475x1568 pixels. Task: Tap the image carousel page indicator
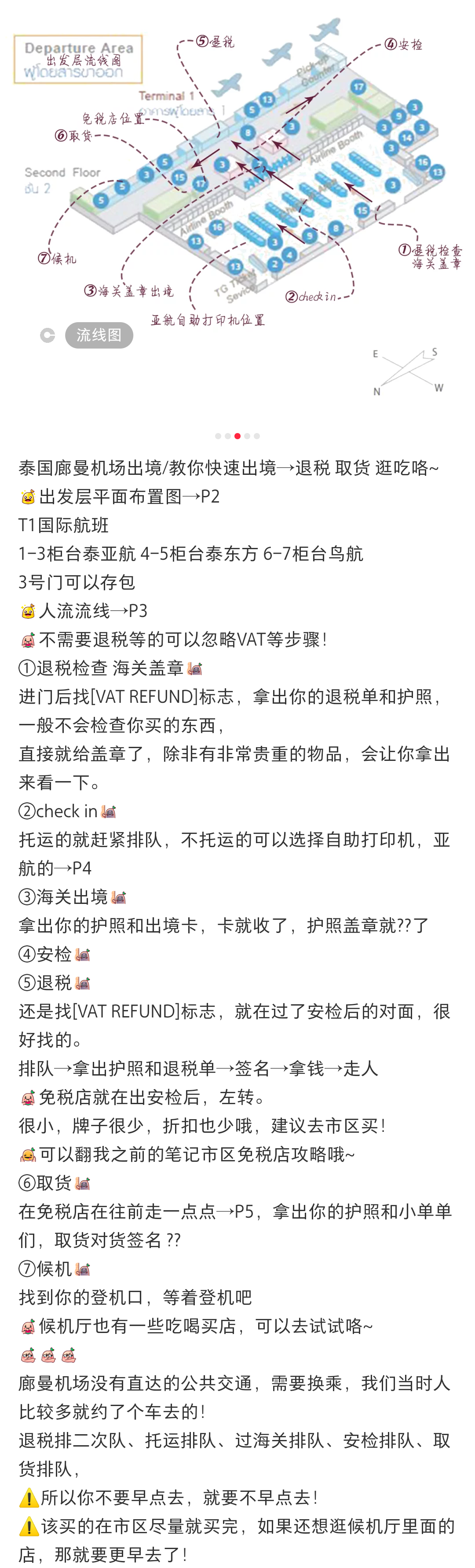coord(237,436)
